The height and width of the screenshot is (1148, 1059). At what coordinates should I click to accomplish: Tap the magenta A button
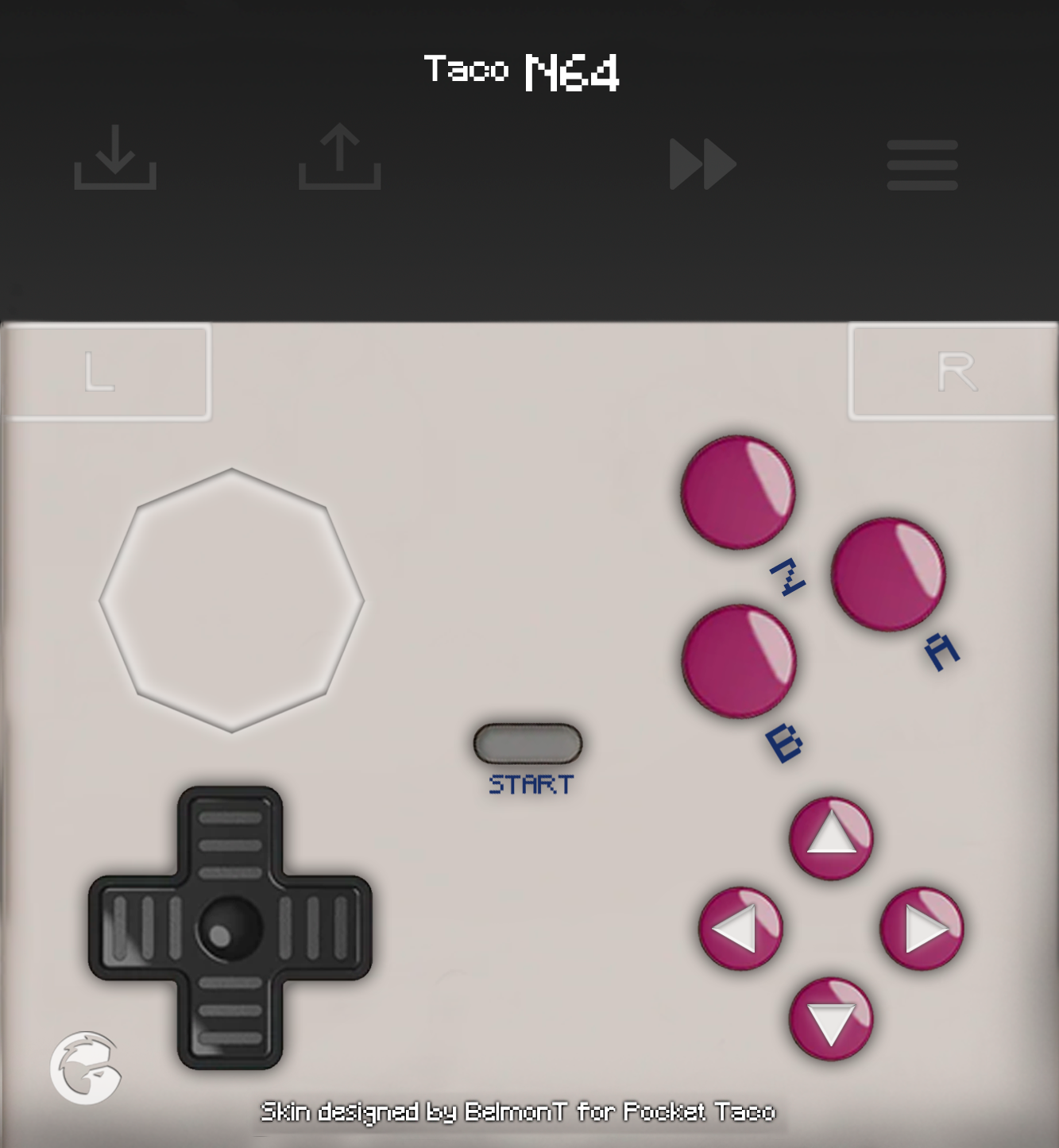coord(888,574)
